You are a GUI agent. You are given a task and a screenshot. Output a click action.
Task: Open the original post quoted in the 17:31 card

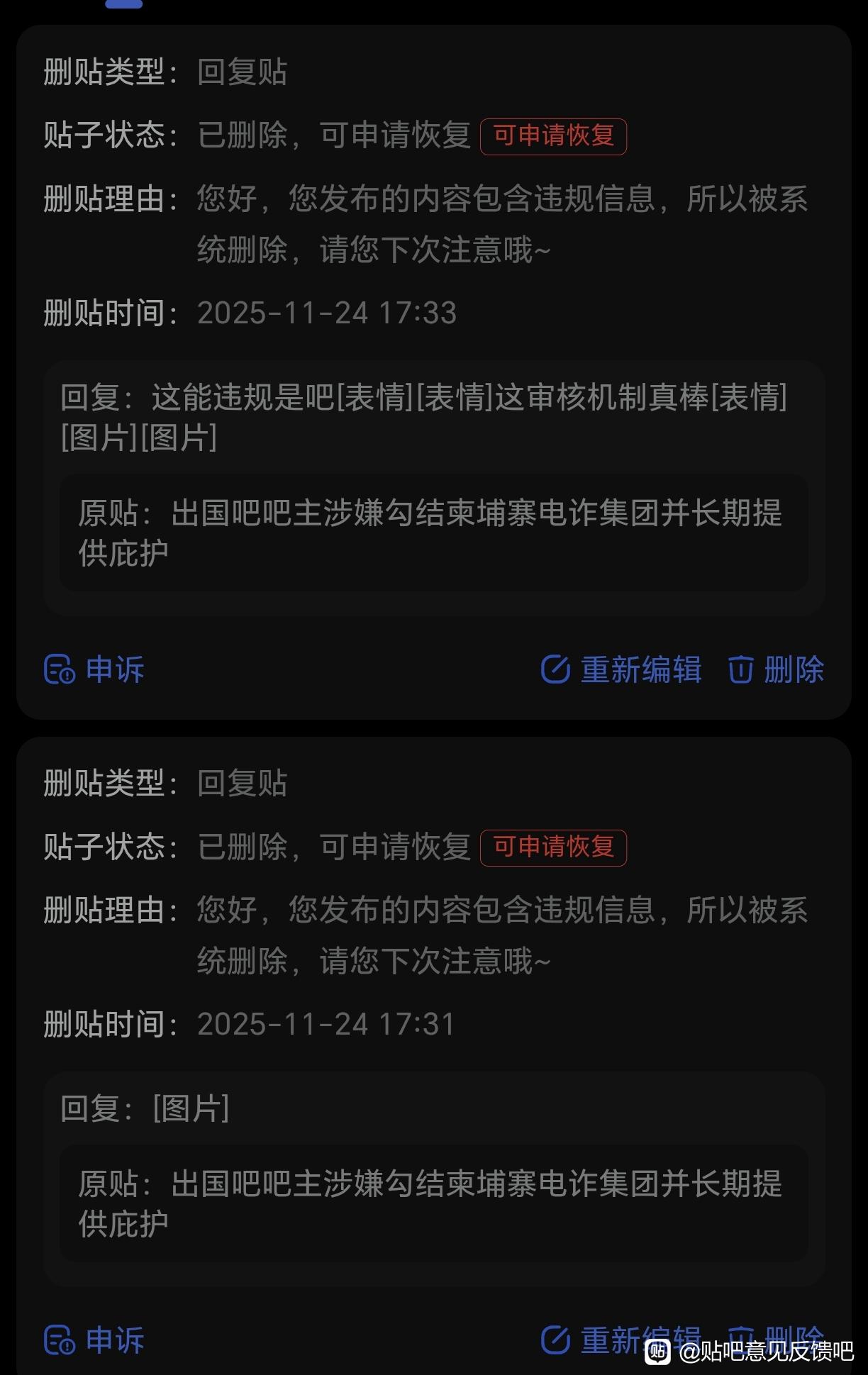tap(433, 1203)
